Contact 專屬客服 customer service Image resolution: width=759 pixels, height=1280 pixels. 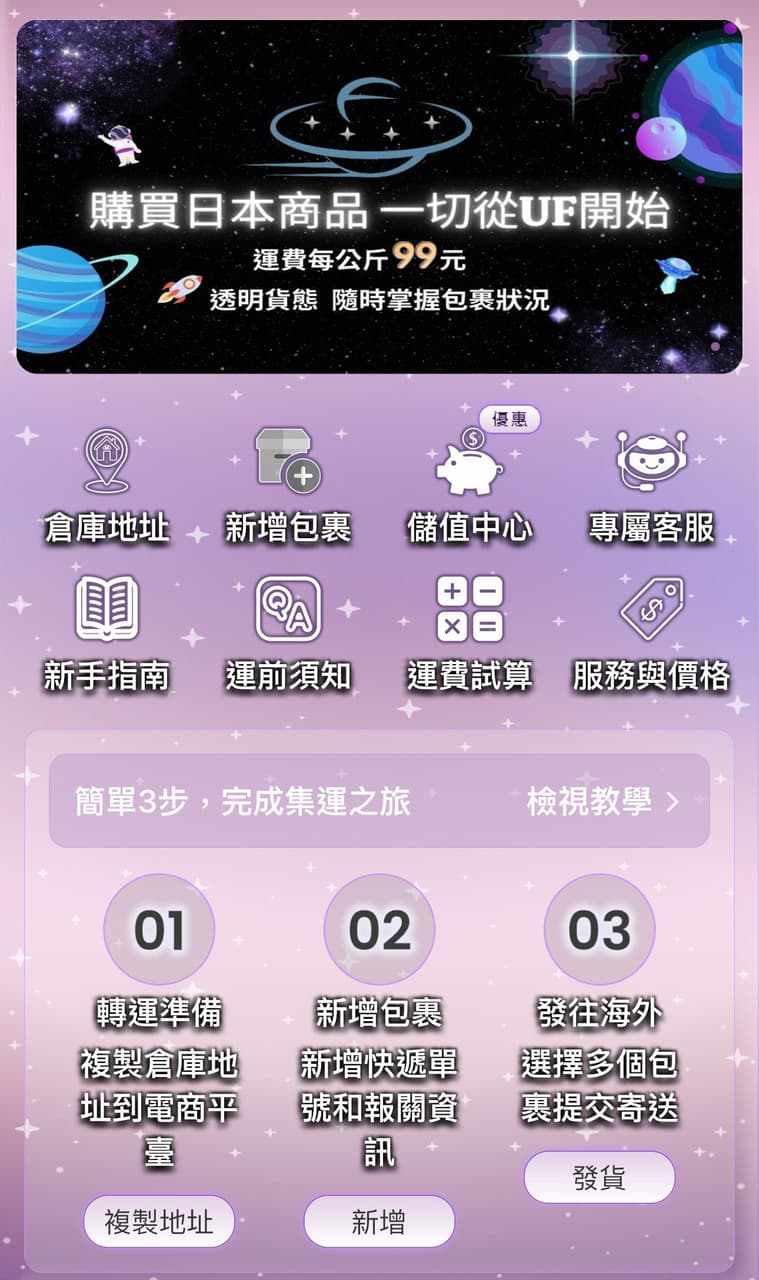651,485
